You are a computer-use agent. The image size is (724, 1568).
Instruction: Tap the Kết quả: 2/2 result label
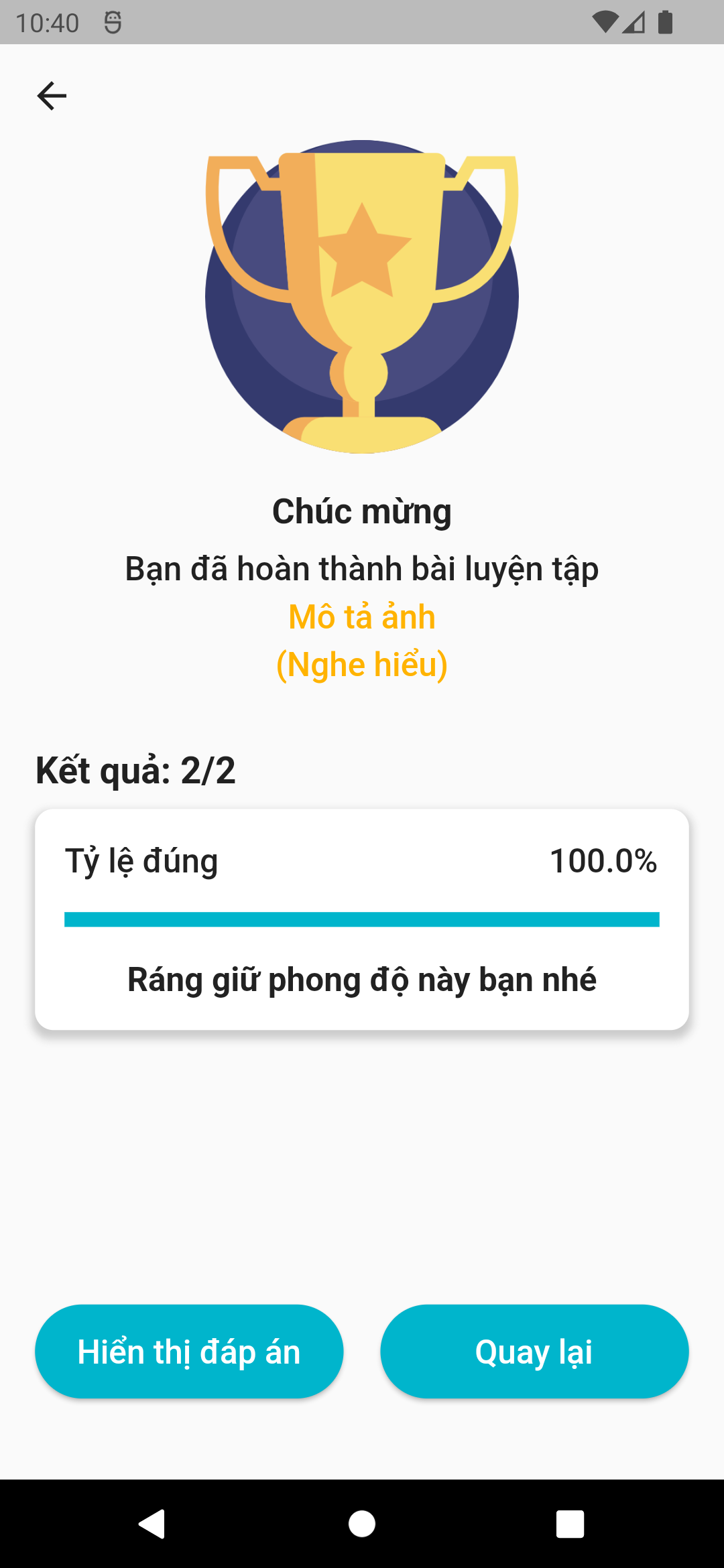135,771
